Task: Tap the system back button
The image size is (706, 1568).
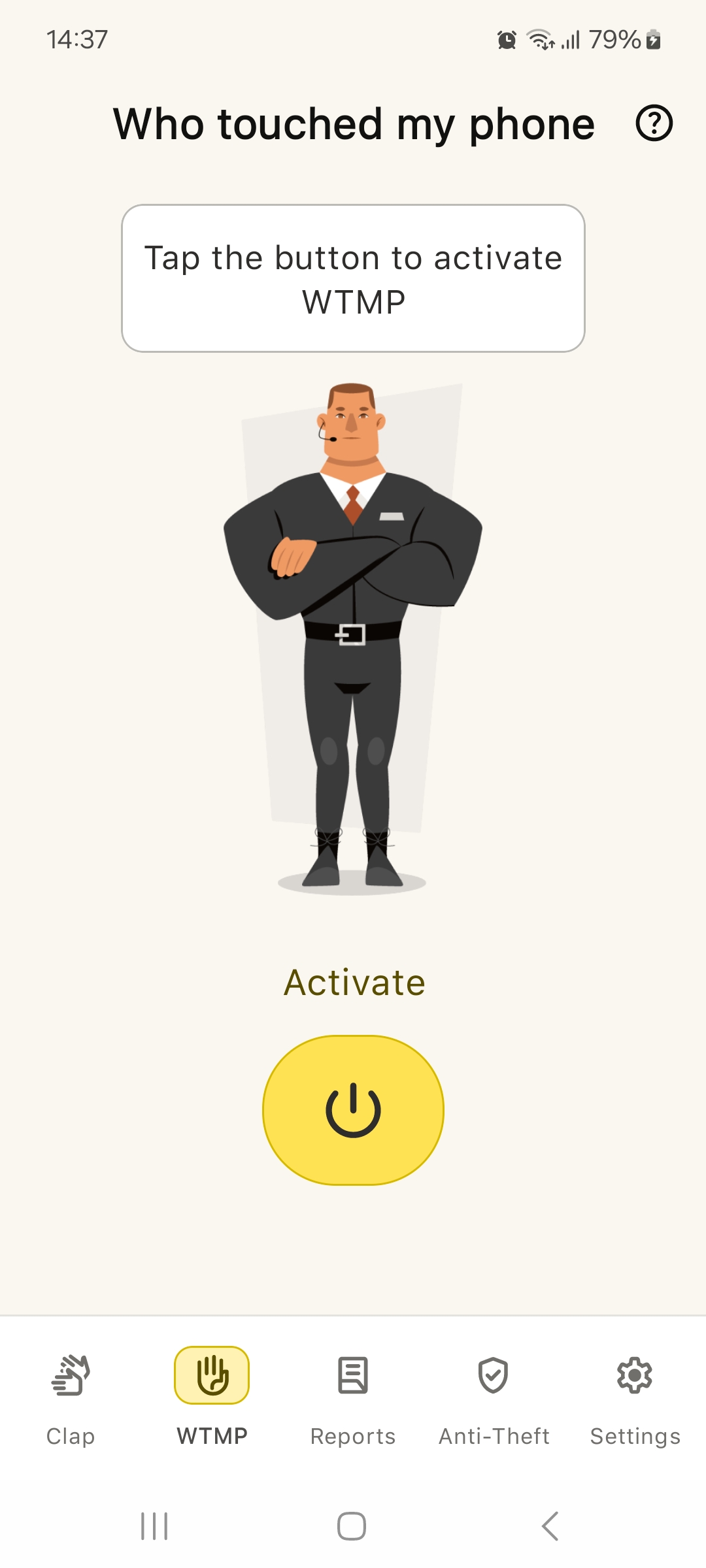Action: (550, 1526)
